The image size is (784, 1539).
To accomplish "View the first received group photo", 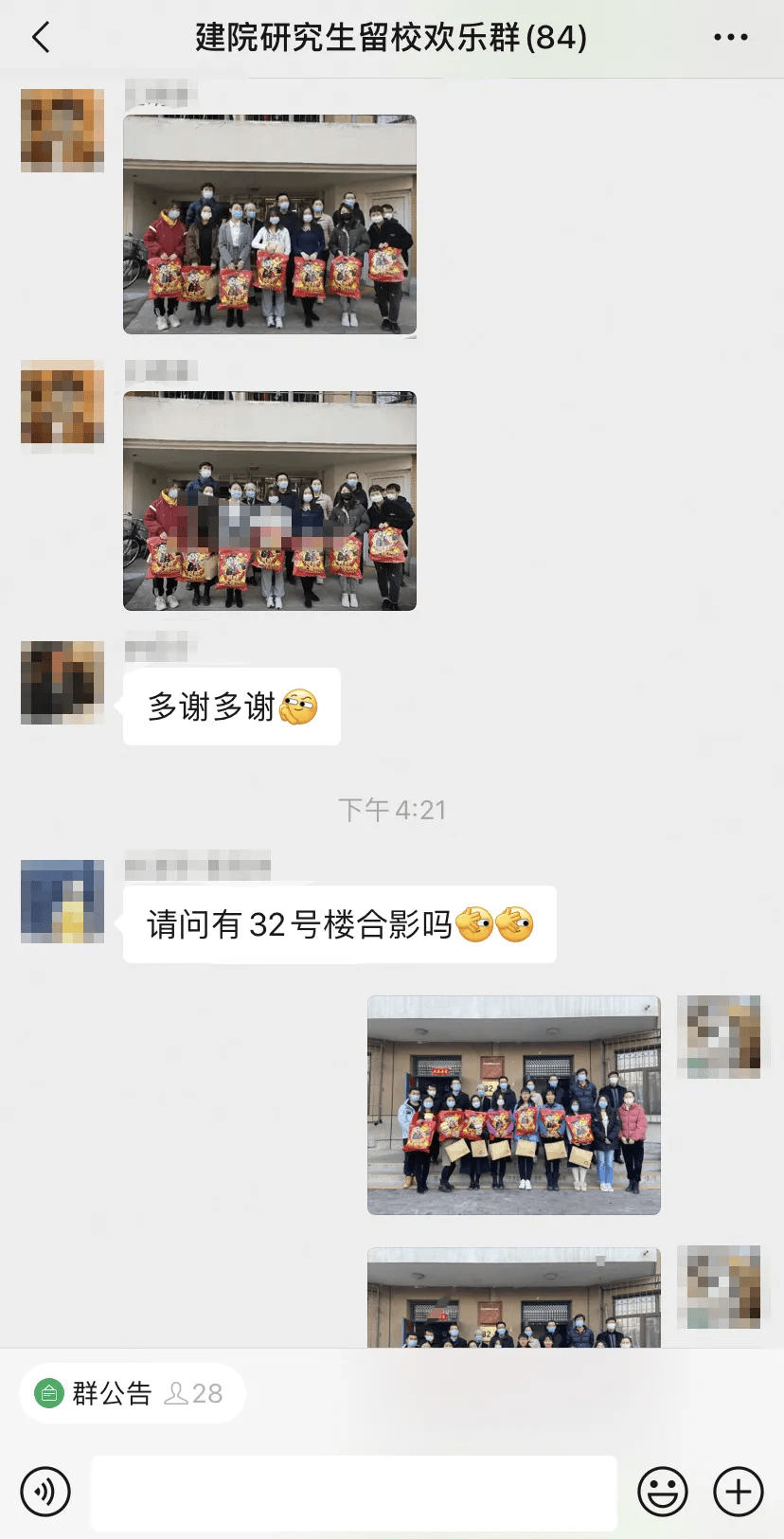I will click(270, 224).
